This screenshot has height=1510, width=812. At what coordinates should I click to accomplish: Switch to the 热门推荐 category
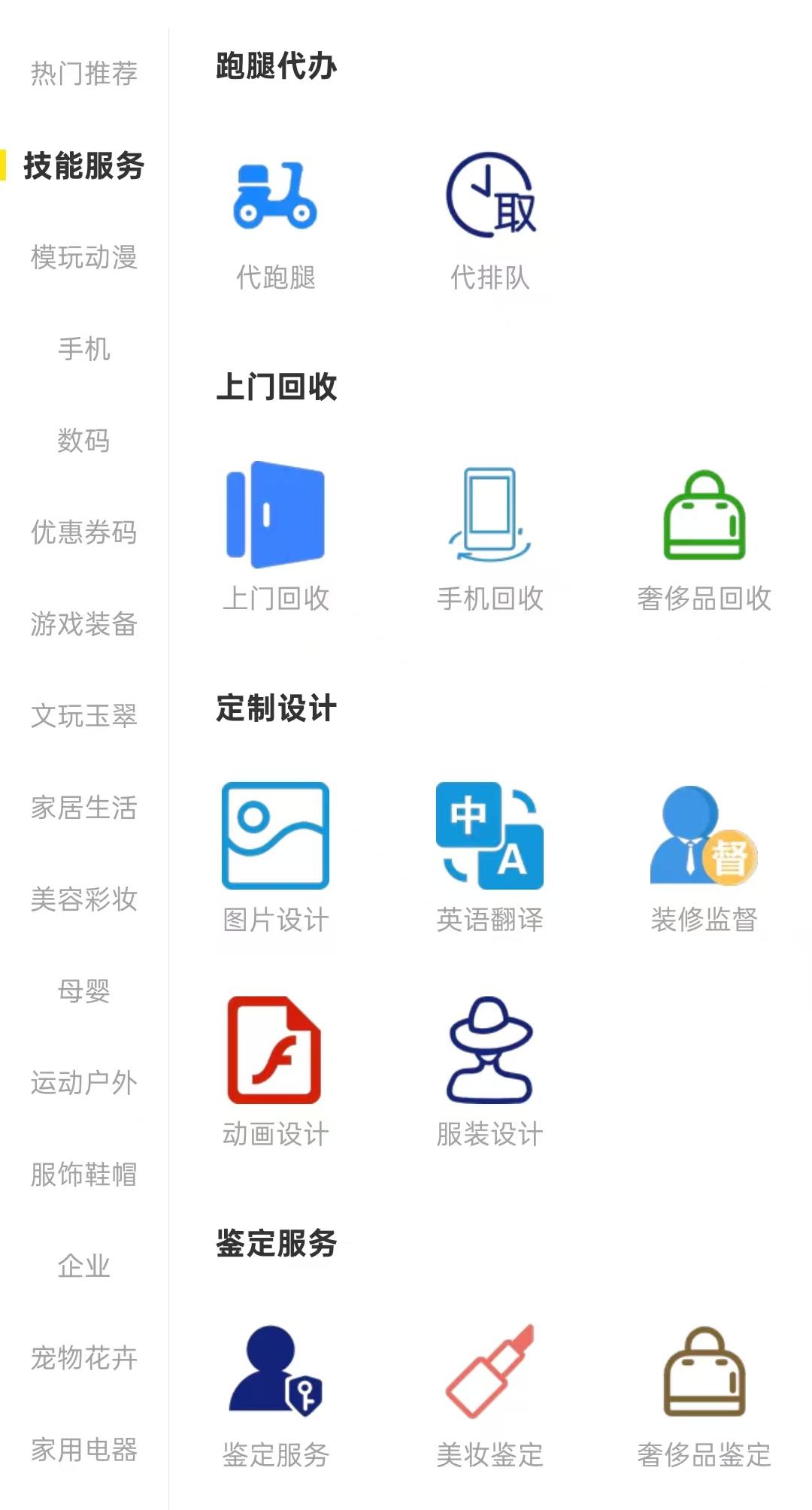click(x=84, y=74)
